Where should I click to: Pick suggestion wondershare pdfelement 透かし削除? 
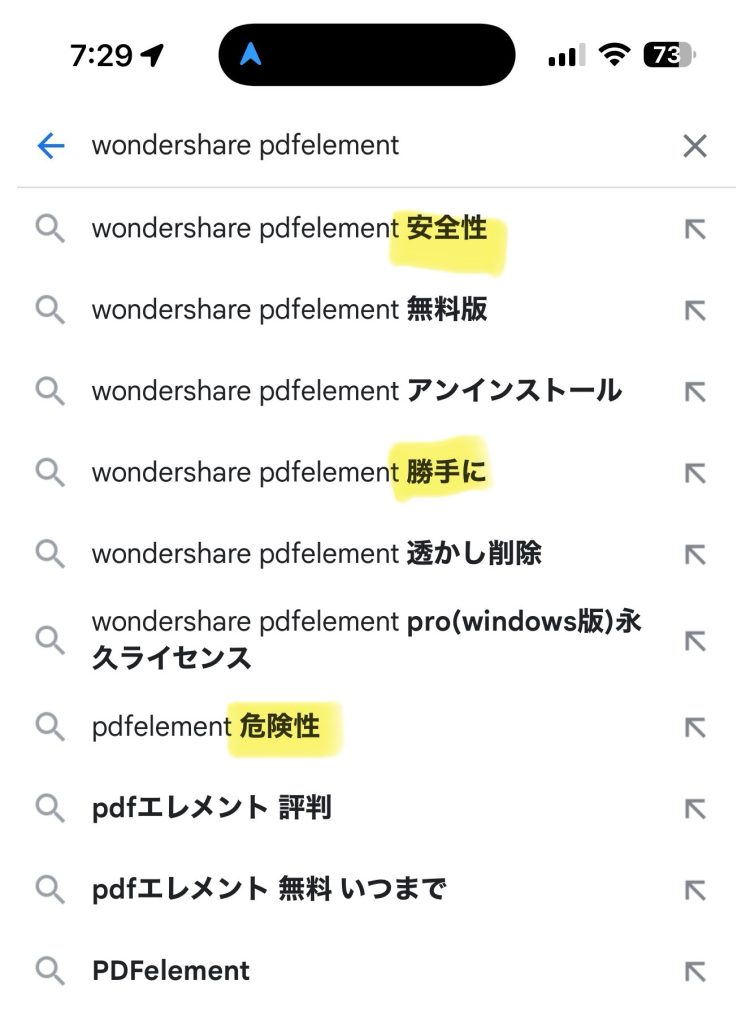(316, 552)
